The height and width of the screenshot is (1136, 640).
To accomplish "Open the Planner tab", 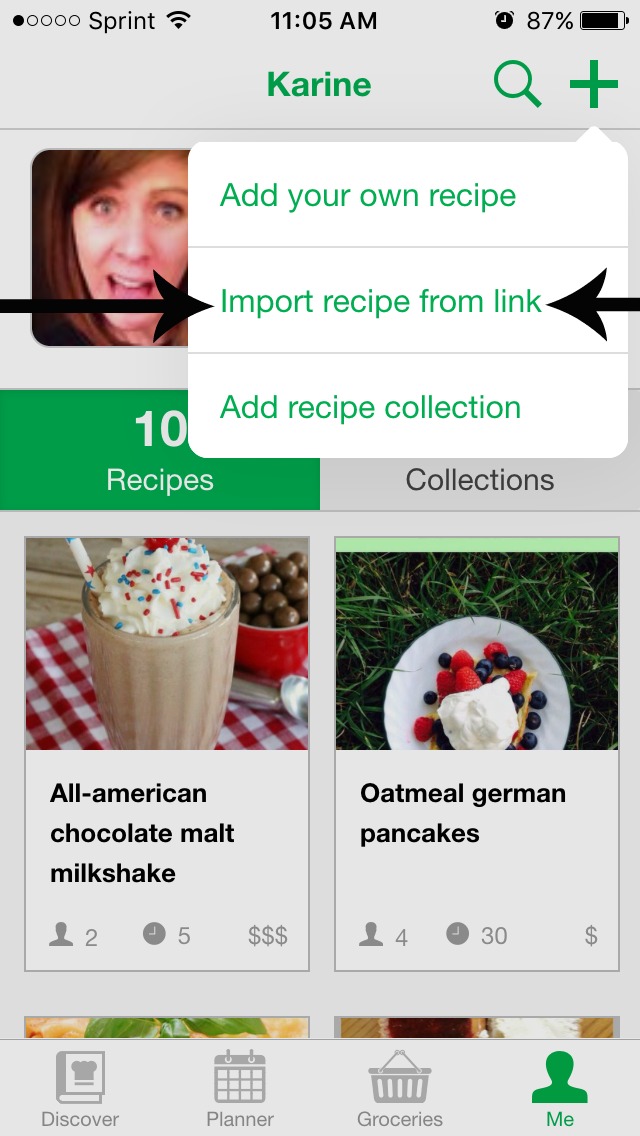I will pos(240,1088).
